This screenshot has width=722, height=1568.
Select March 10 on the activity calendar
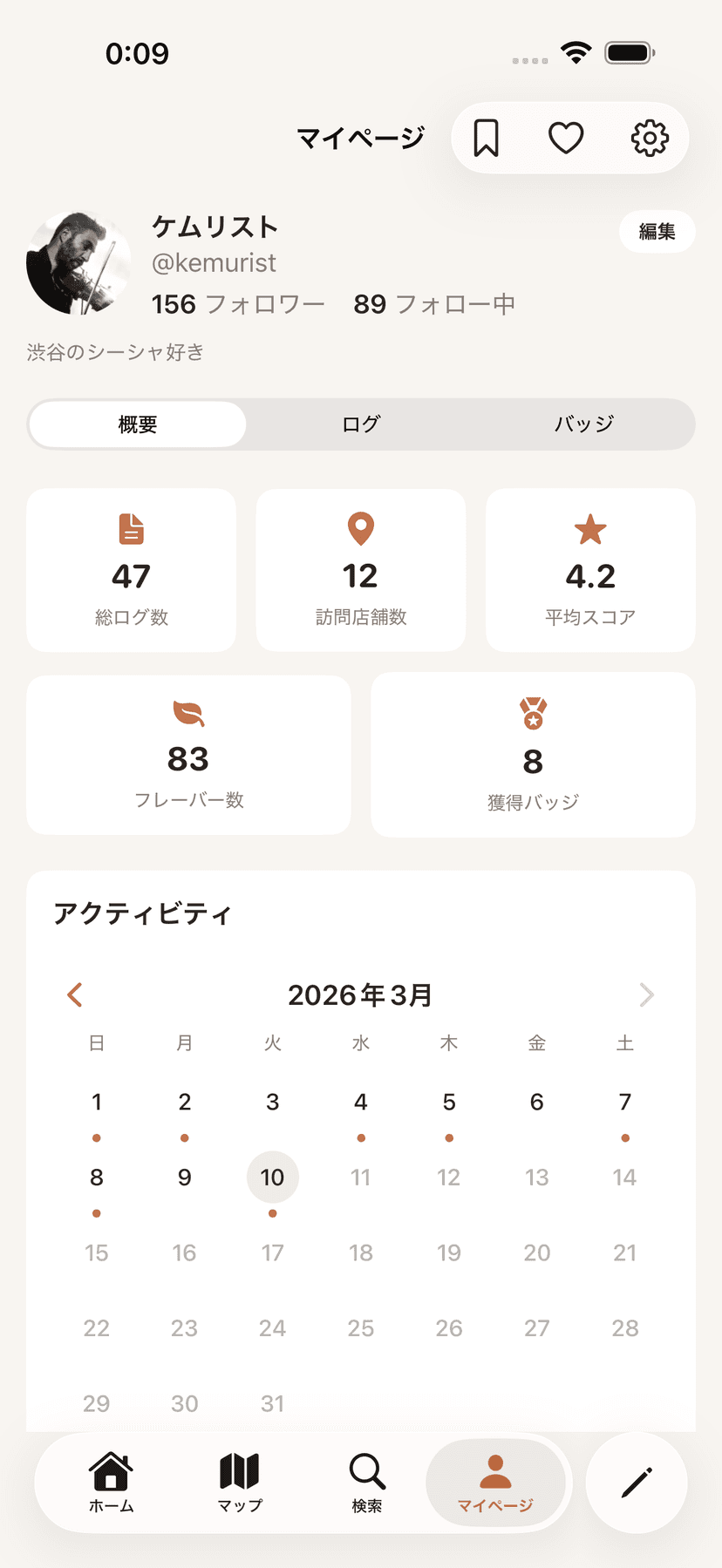coord(273,1177)
